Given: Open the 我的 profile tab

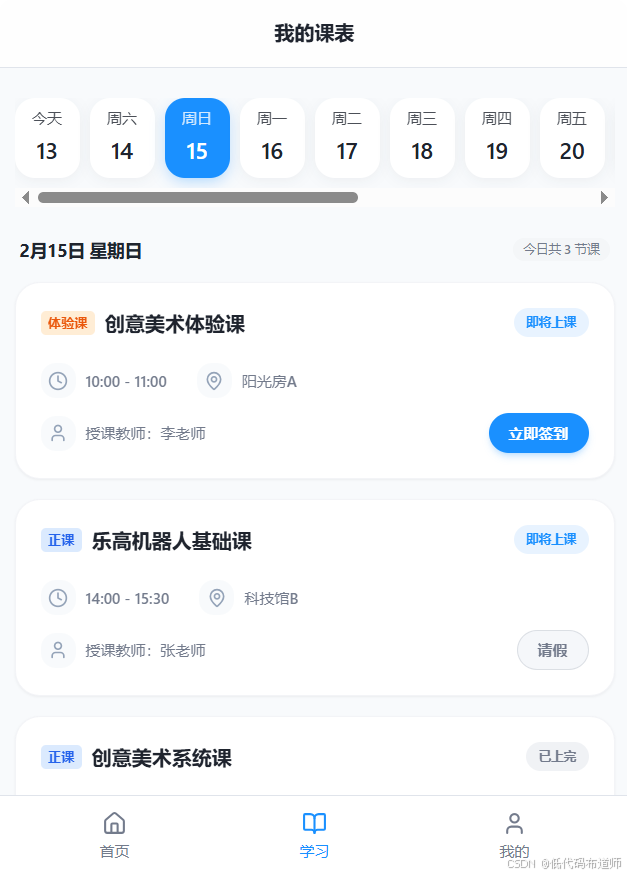Looking at the screenshot, I should pos(514,835).
